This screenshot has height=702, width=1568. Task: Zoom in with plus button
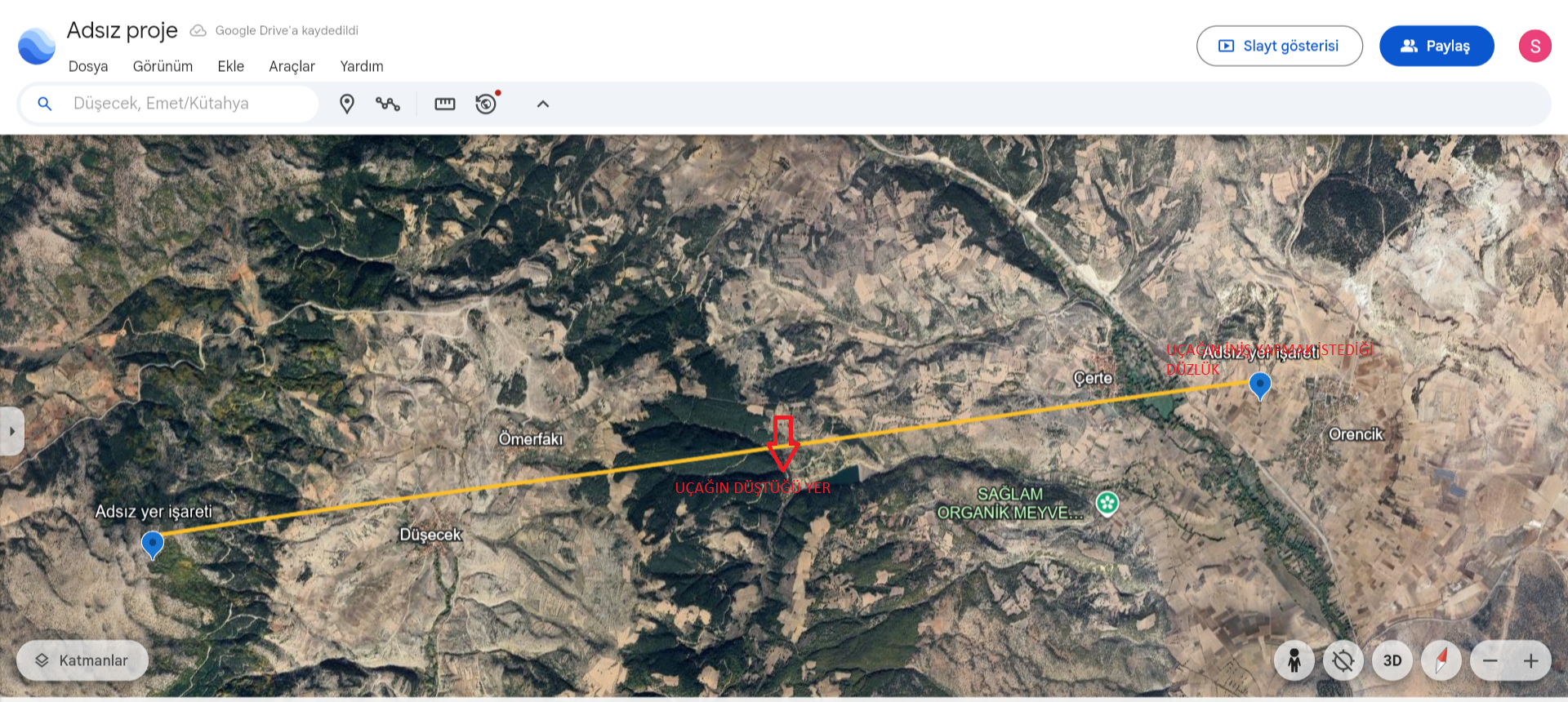coord(1530,660)
